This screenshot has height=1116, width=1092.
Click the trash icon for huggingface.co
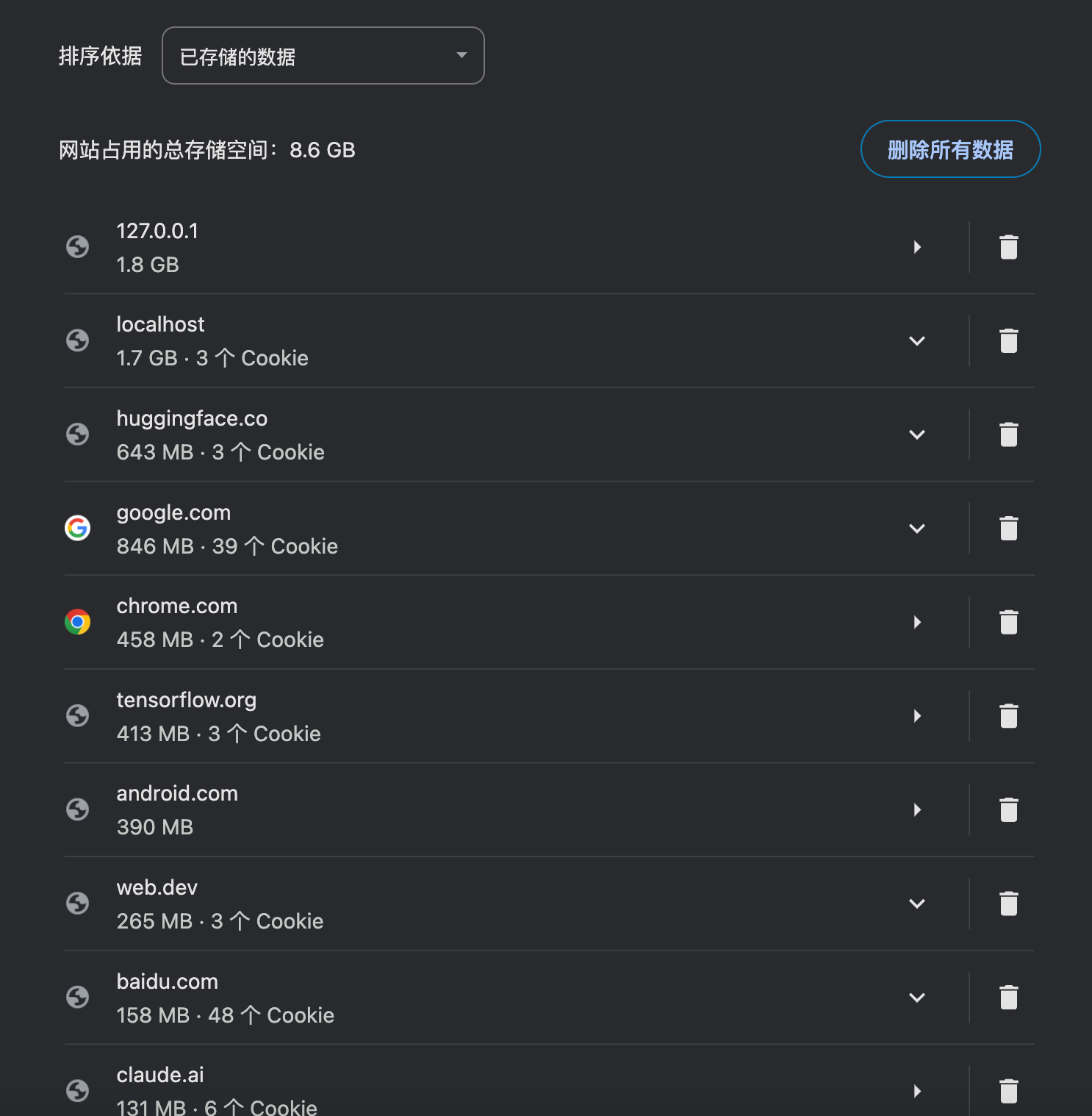(x=1007, y=434)
